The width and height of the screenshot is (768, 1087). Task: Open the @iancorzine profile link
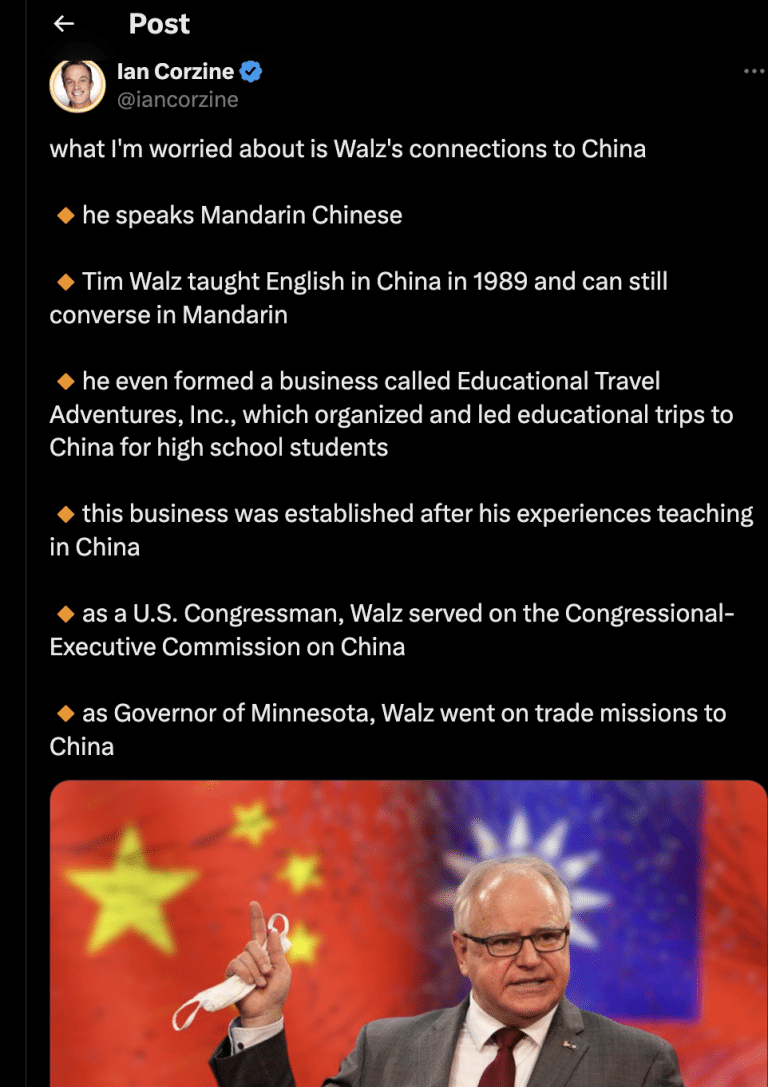[177, 99]
